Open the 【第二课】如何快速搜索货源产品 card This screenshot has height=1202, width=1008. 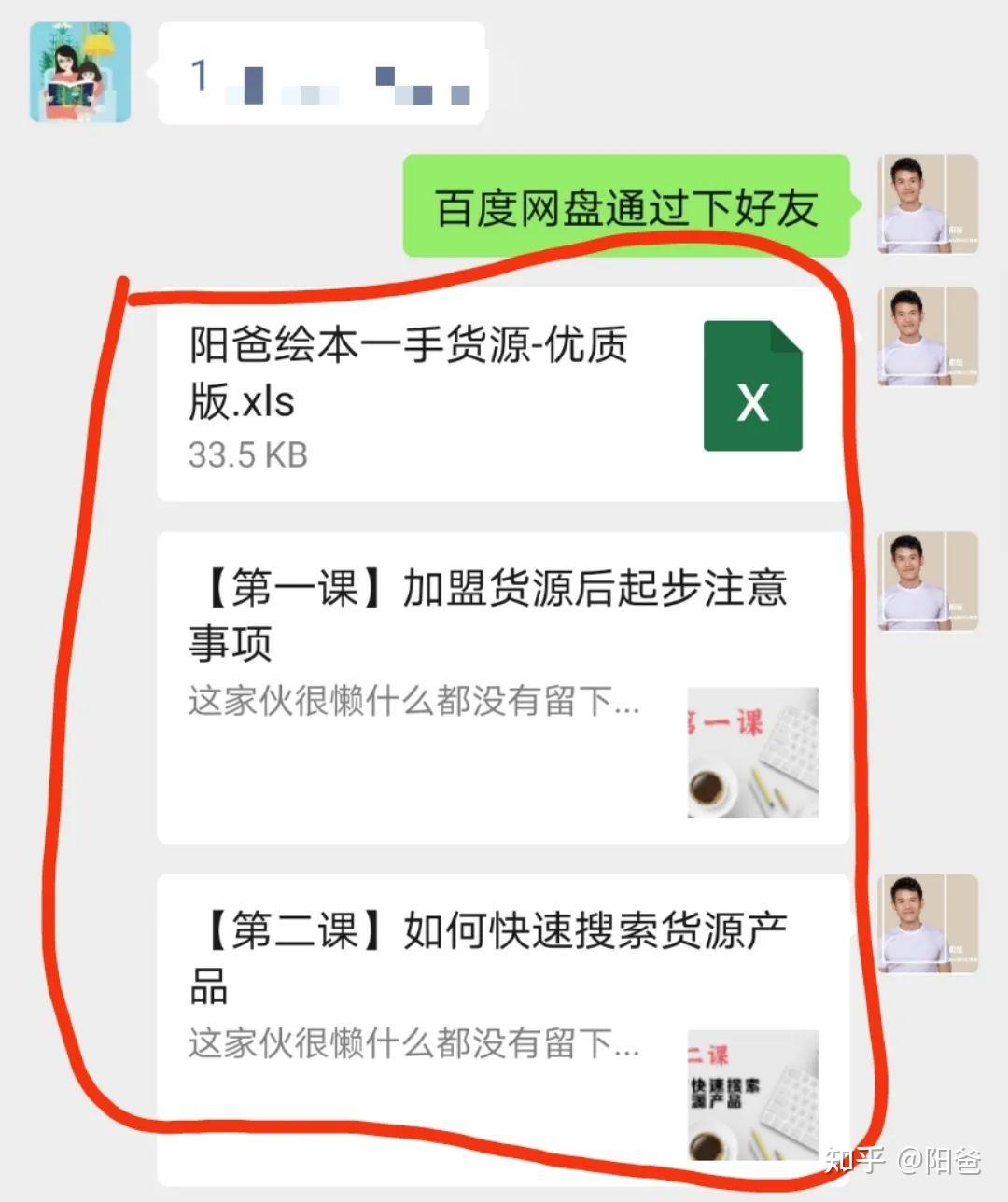[501, 1017]
